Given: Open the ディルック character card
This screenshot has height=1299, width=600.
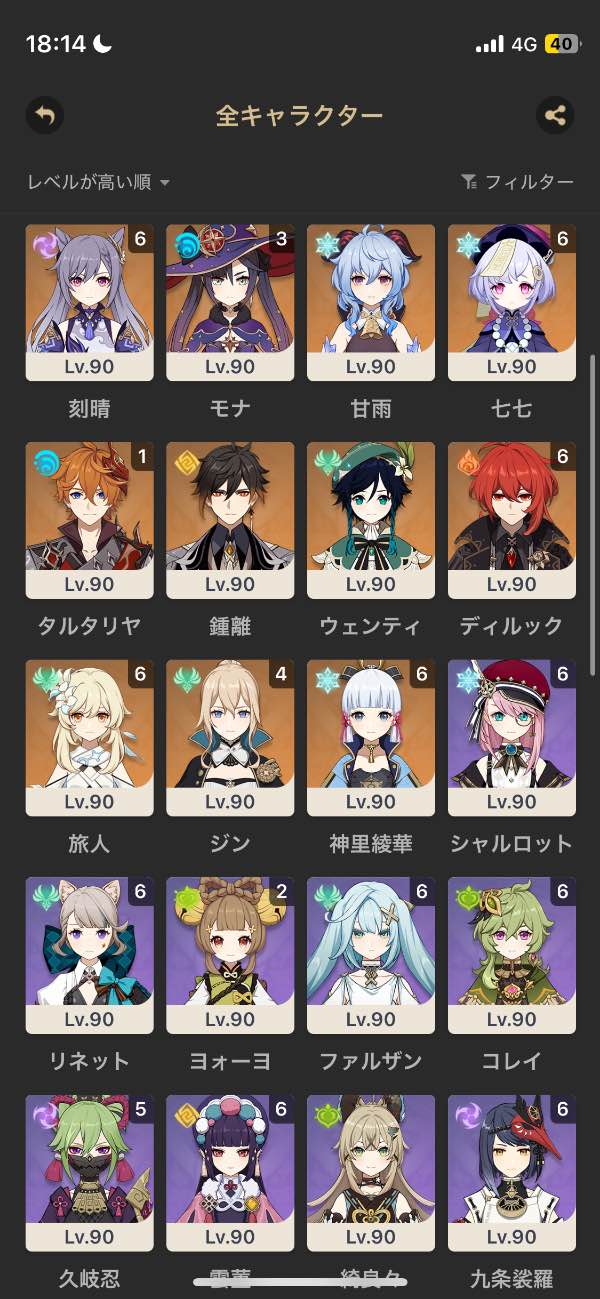Looking at the screenshot, I should pos(512,520).
